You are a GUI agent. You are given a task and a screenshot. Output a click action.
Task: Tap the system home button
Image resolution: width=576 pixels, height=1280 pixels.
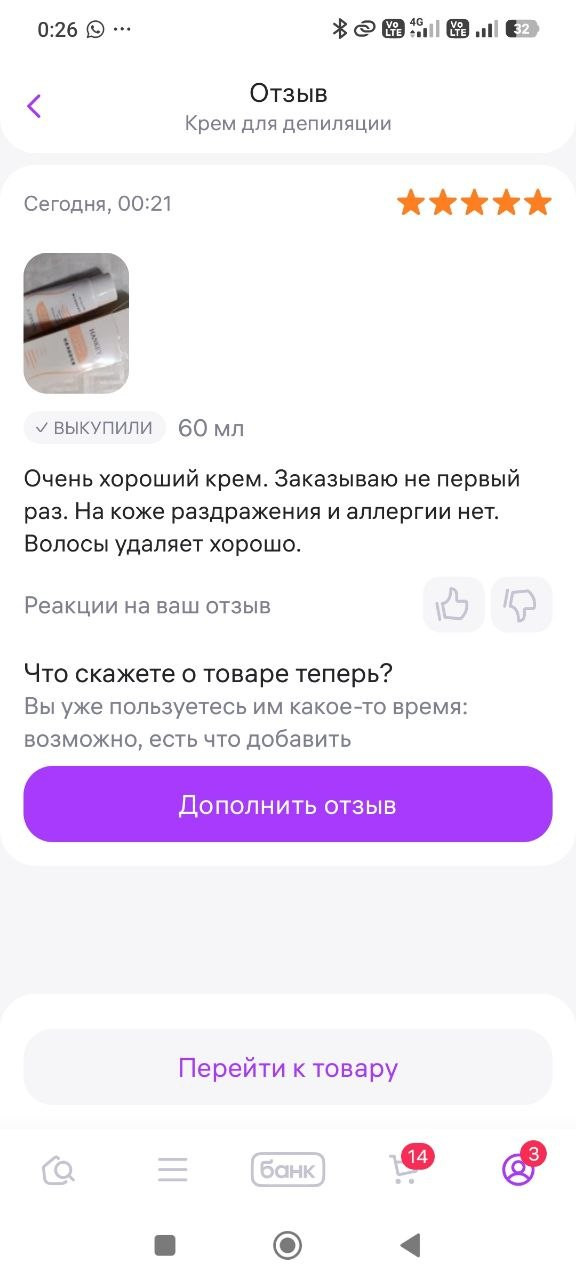pos(288,1245)
